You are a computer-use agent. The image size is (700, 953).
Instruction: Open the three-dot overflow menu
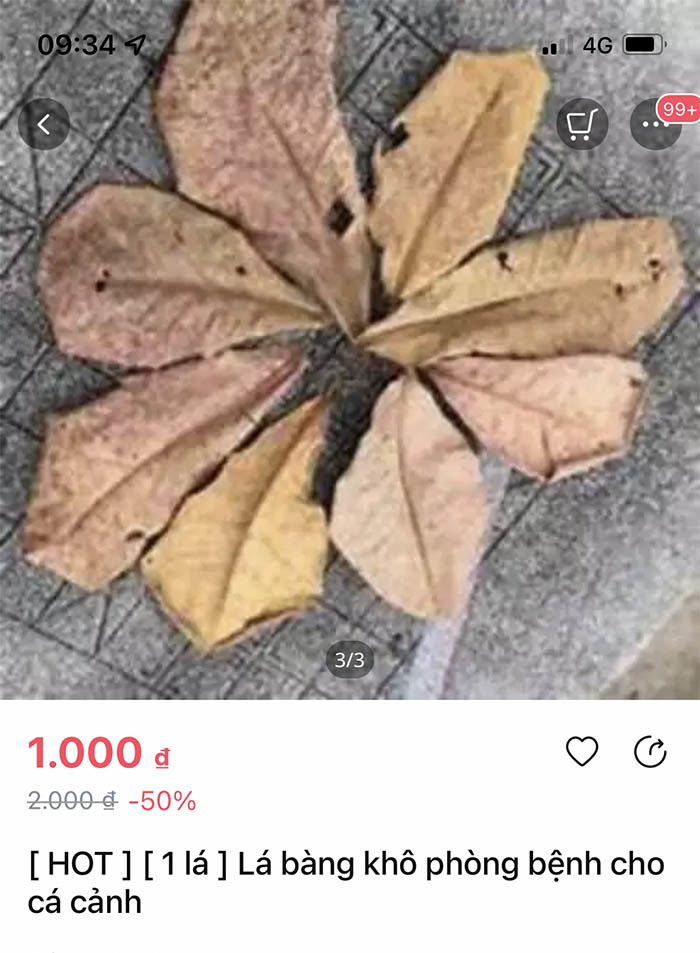coord(655,125)
